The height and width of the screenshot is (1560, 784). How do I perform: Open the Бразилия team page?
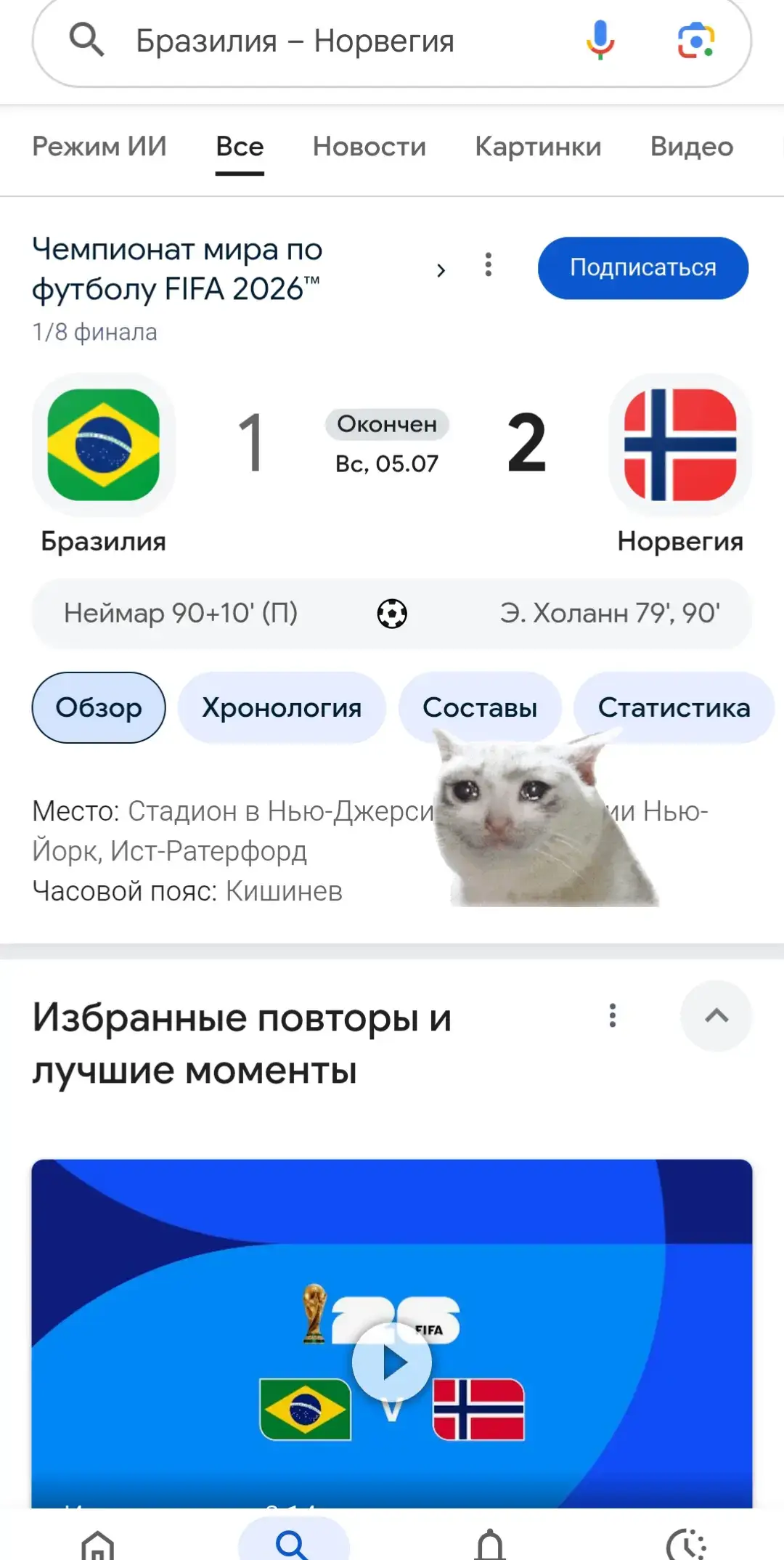click(x=104, y=465)
